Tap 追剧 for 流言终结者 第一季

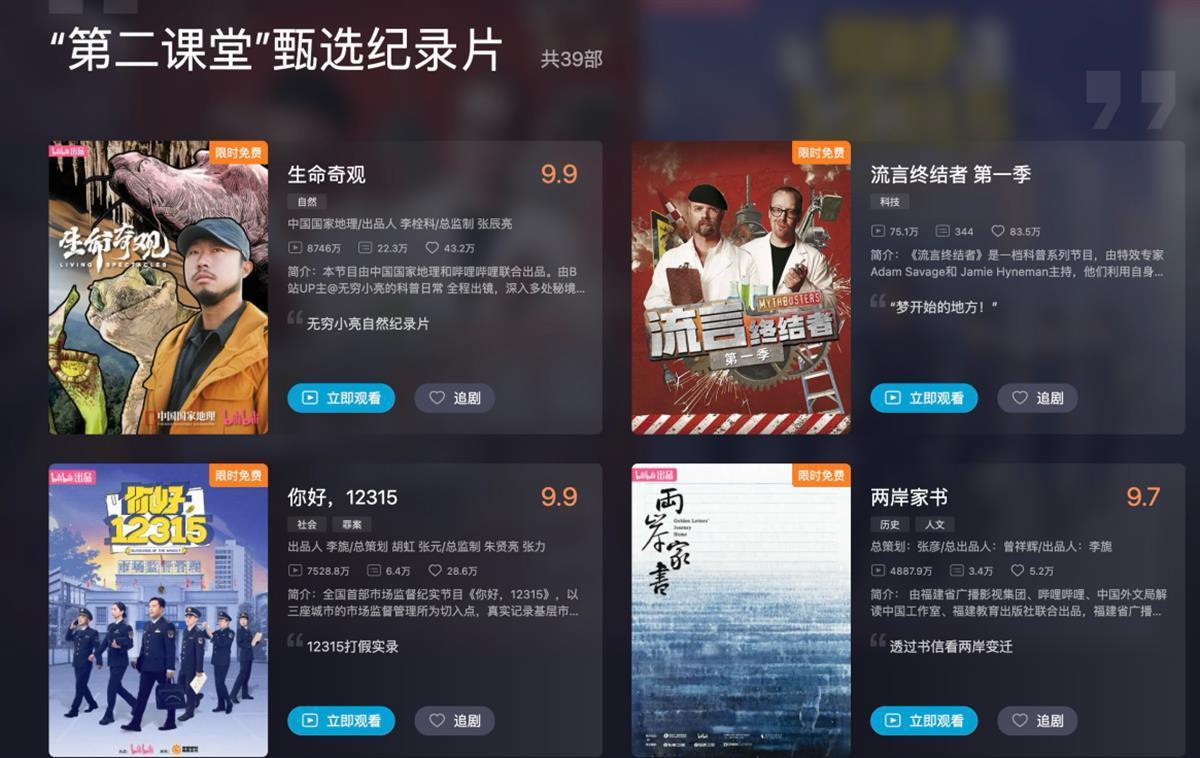[1037, 398]
